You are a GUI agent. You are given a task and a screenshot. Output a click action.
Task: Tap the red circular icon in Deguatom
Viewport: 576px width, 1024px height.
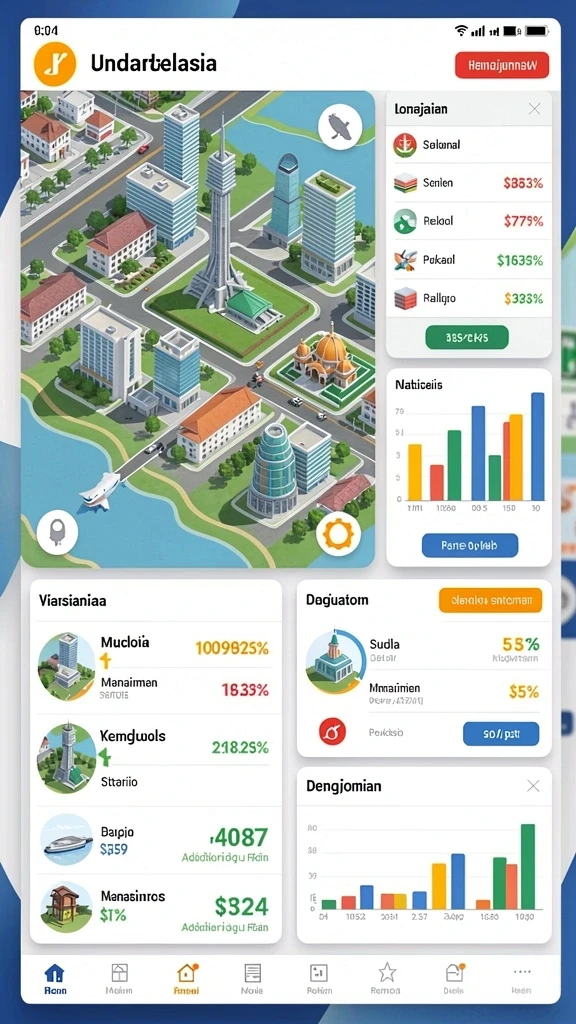point(332,731)
